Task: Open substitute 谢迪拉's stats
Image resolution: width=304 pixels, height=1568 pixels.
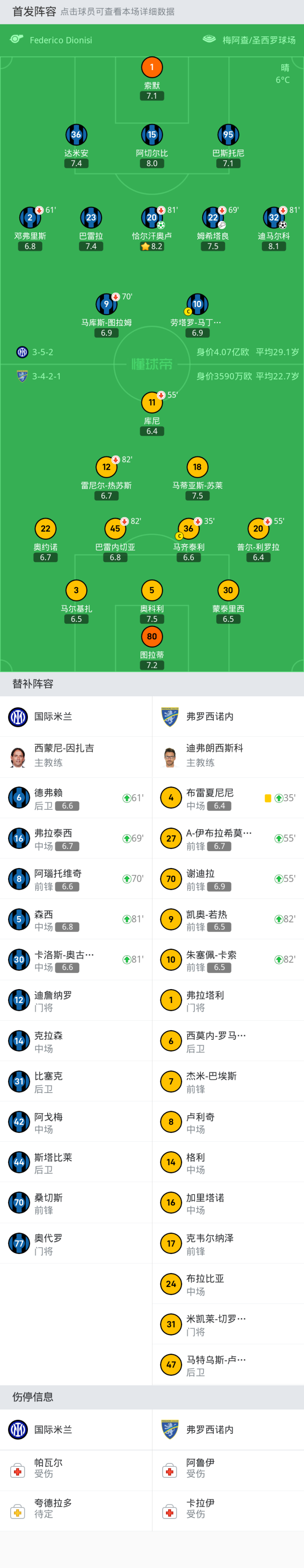Action: click(x=228, y=879)
